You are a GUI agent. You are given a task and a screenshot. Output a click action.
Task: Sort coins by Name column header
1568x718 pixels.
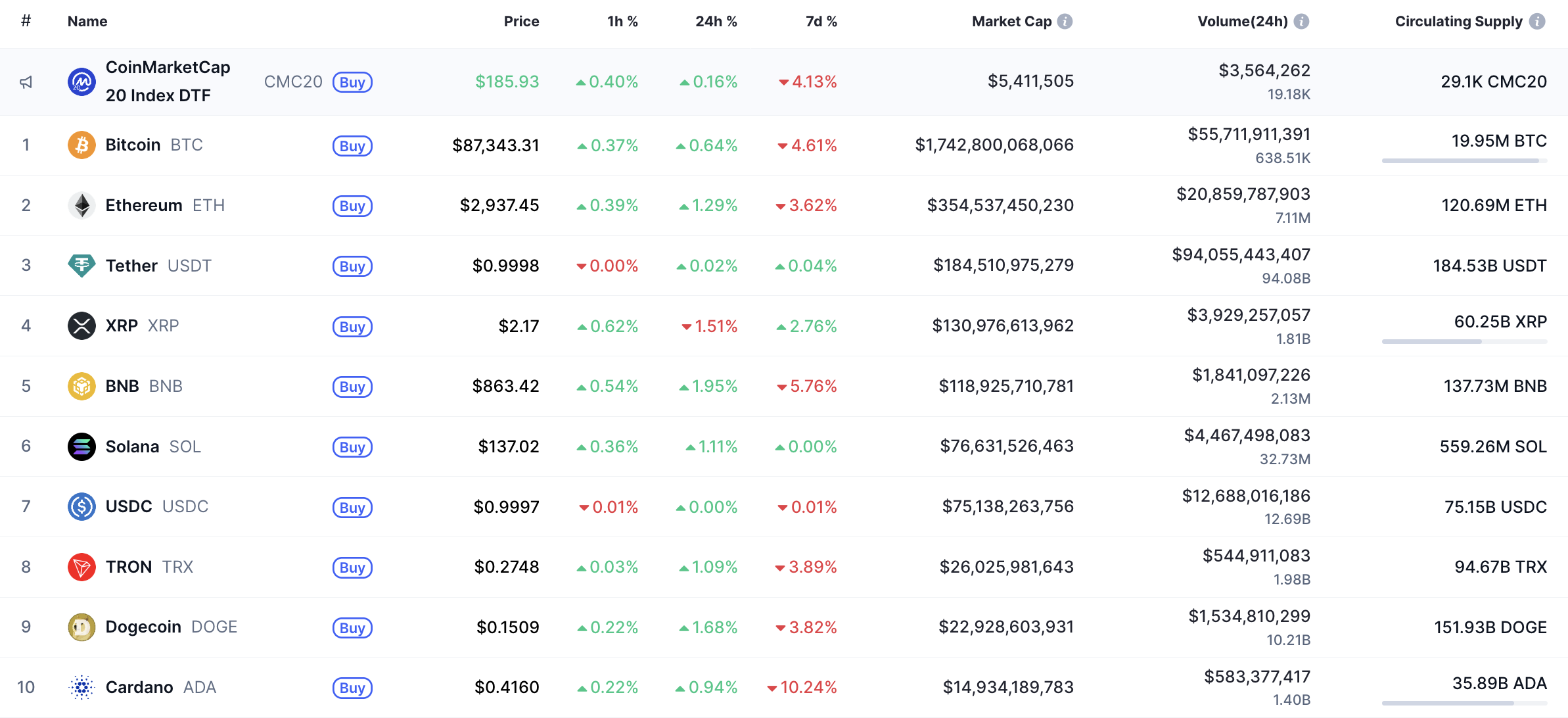tap(87, 21)
